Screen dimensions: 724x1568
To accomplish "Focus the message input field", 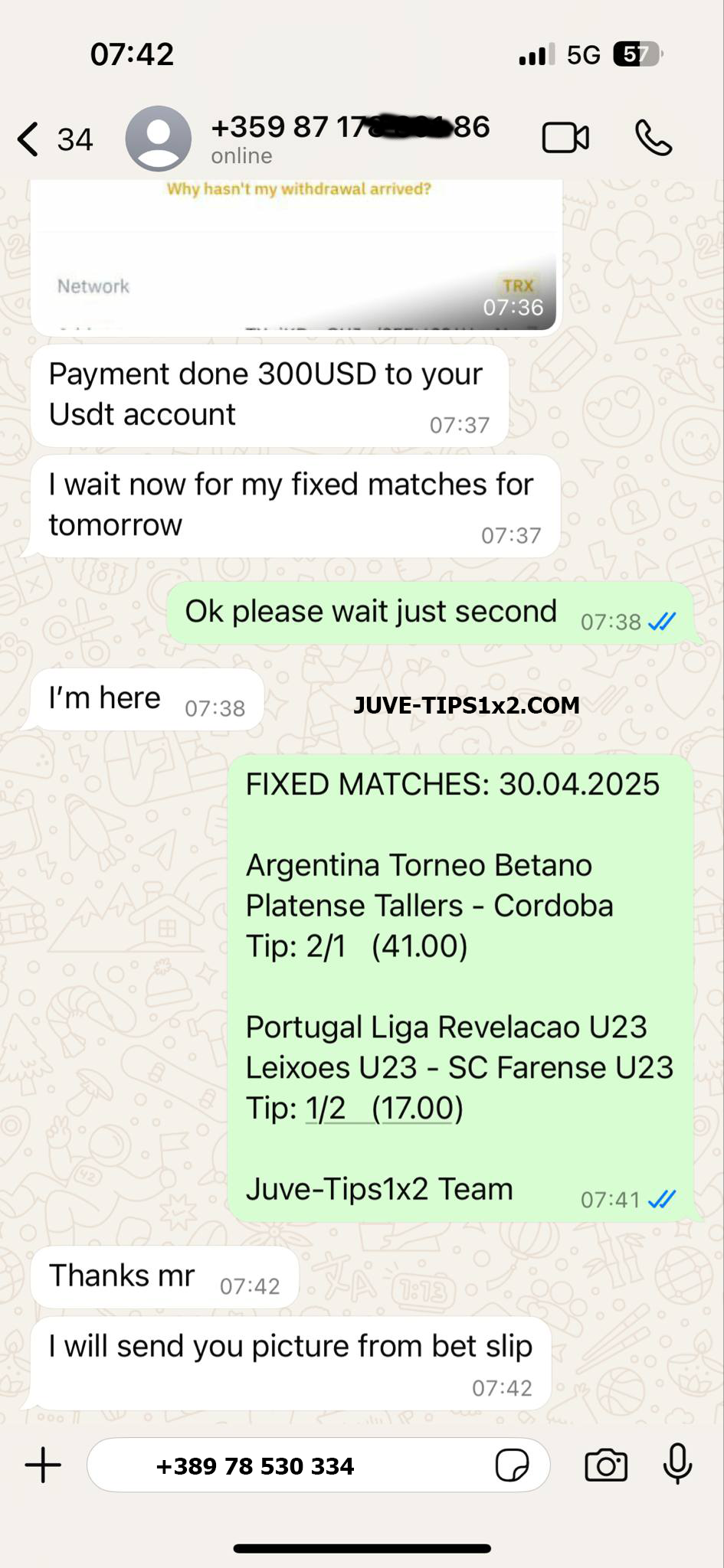I will (291, 1465).
